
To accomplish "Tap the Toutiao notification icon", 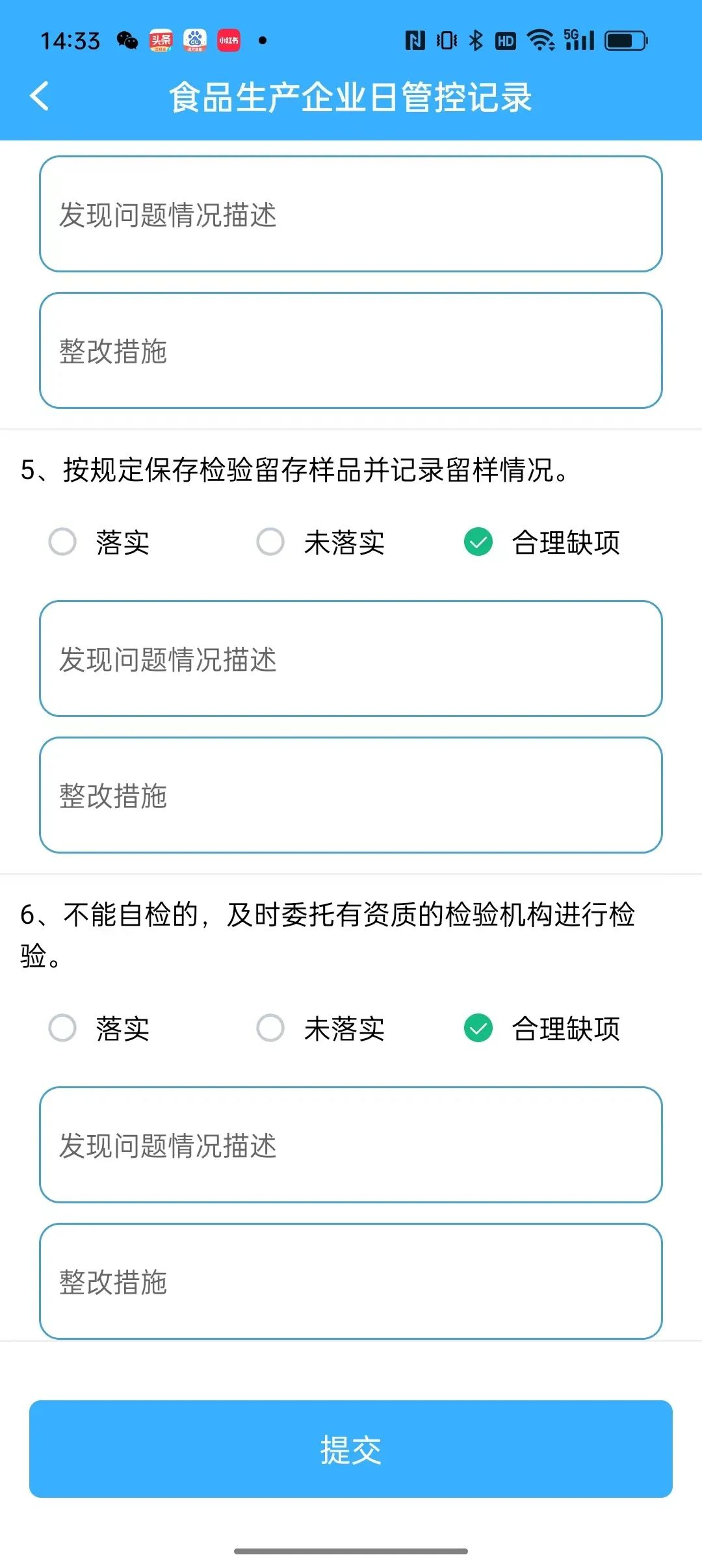I will tap(161, 40).
